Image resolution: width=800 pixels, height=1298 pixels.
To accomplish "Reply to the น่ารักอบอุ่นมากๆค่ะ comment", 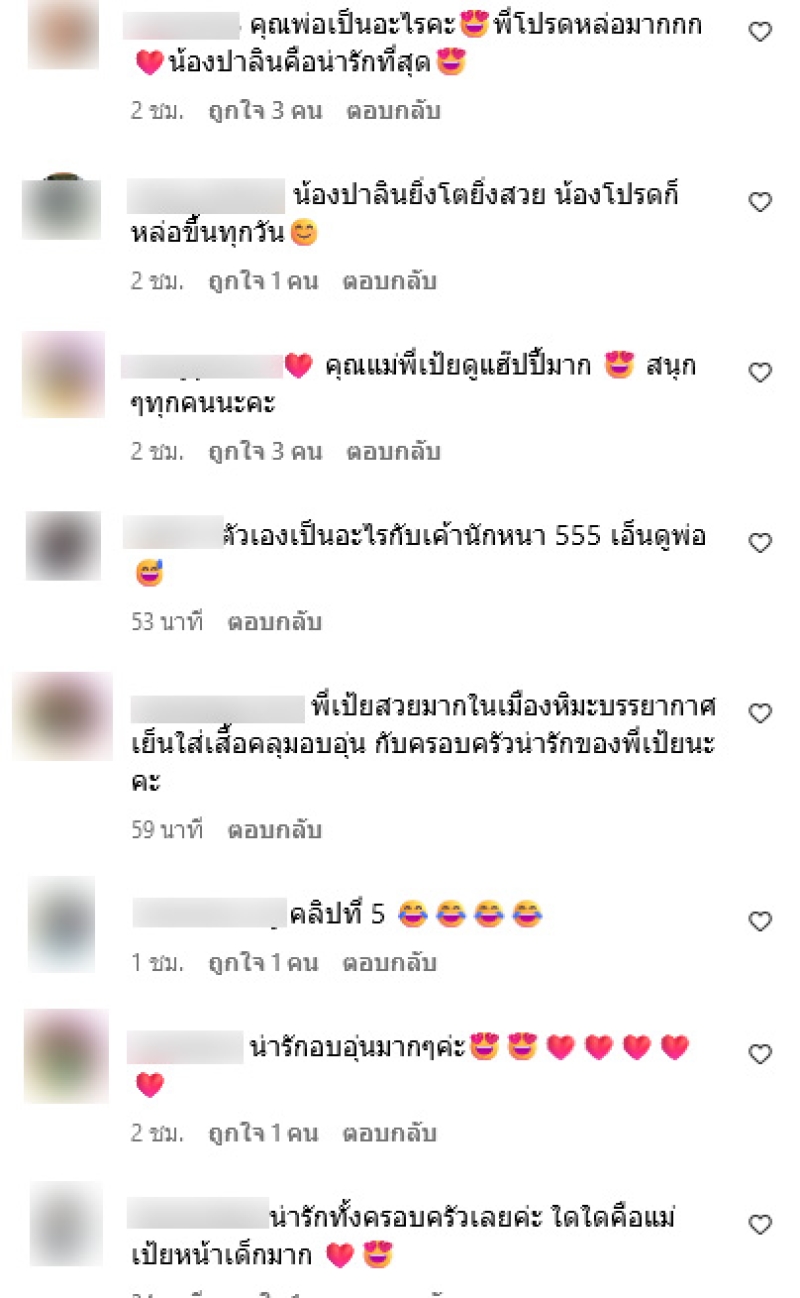I will point(389,1134).
